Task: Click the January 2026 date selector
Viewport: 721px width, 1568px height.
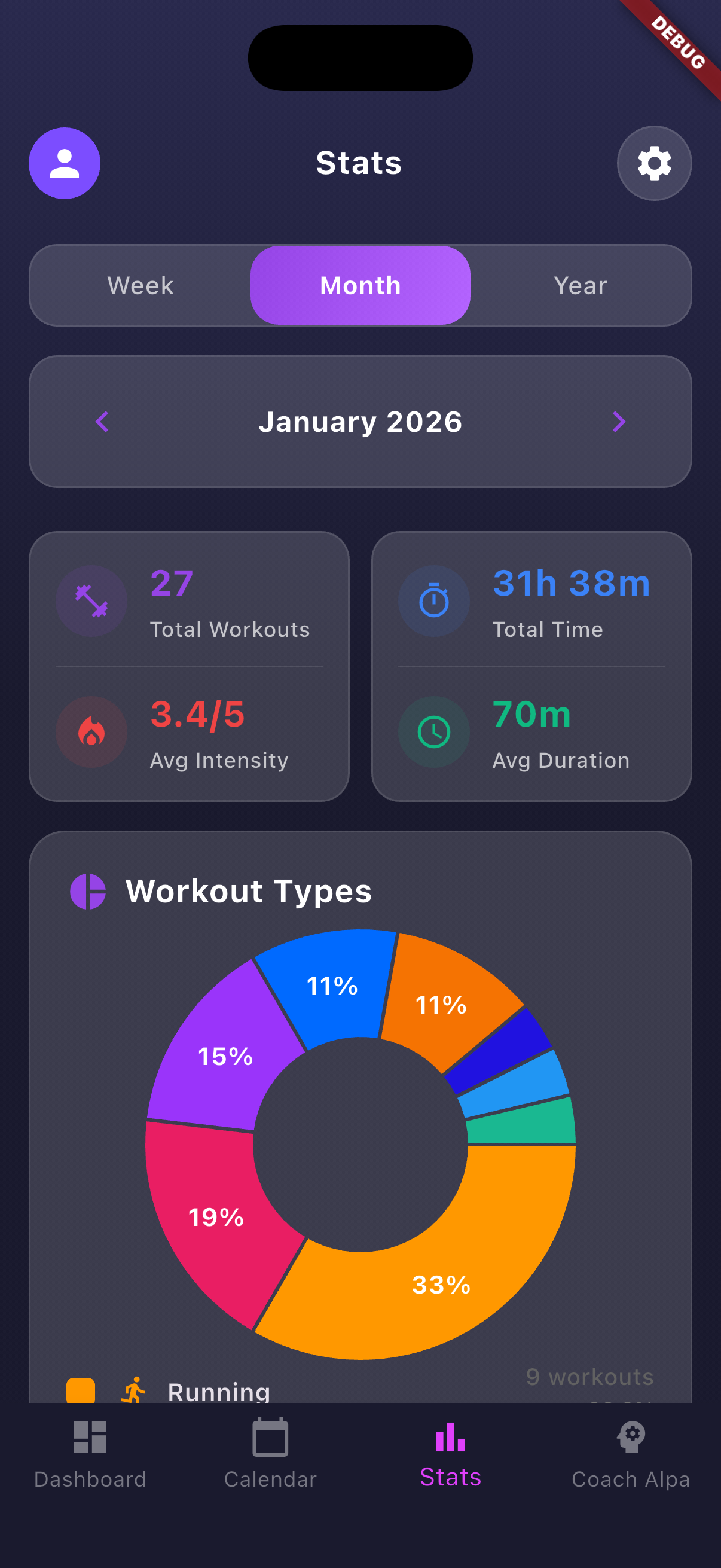Action: (x=360, y=421)
